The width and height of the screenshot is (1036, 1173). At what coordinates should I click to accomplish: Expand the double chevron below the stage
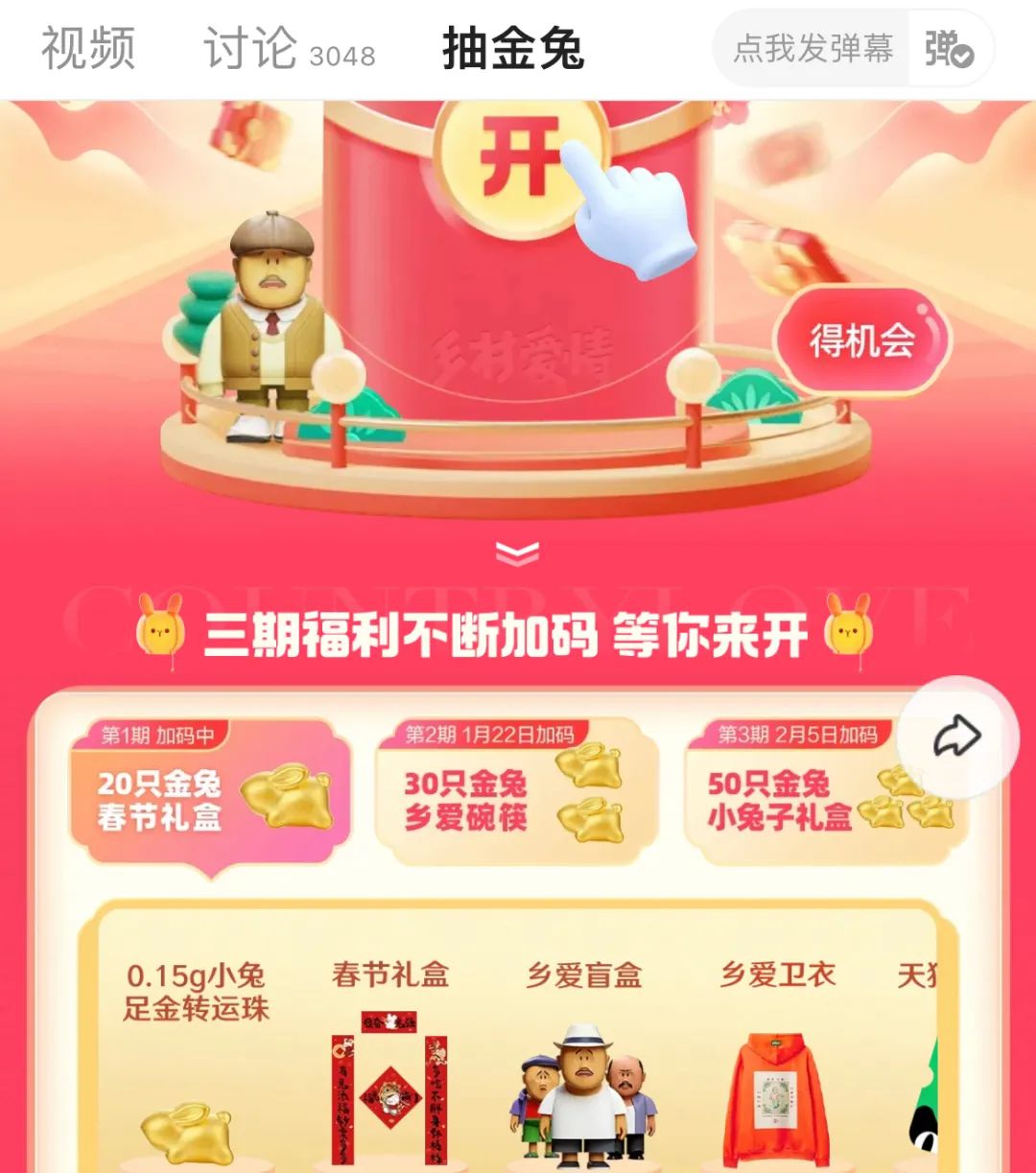[x=517, y=553]
